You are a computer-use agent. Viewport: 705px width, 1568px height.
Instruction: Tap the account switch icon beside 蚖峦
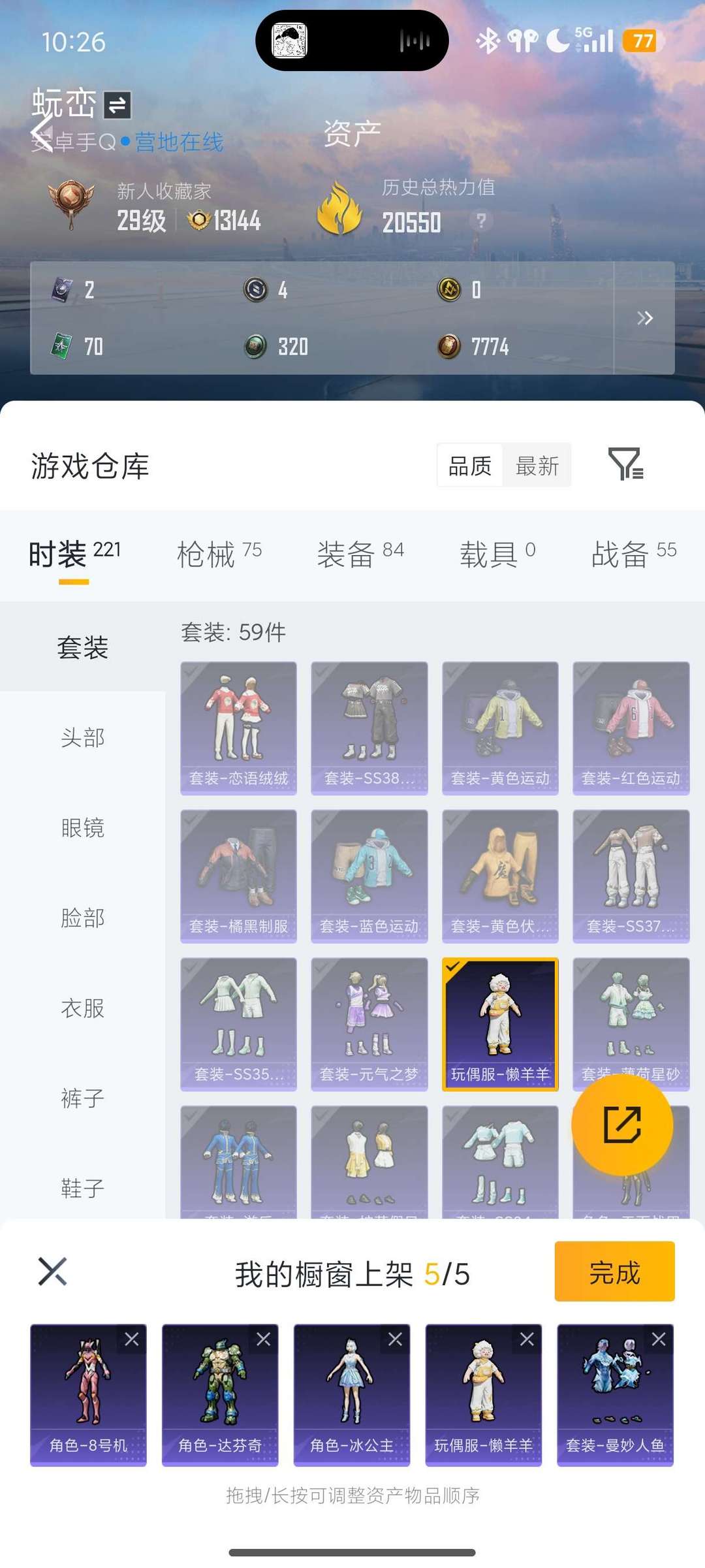pos(117,105)
